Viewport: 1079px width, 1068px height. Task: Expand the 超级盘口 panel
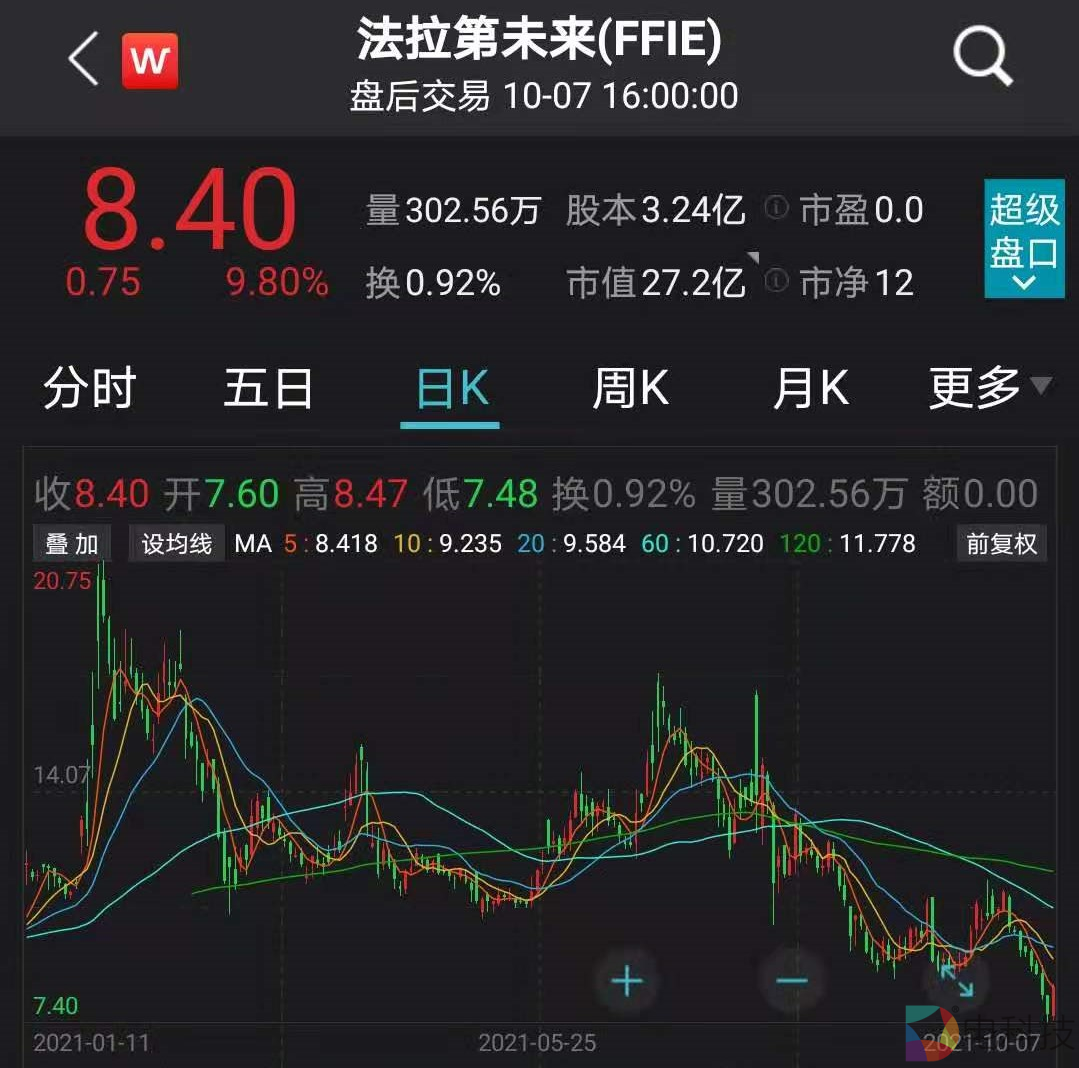click(x=1023, y=239)
